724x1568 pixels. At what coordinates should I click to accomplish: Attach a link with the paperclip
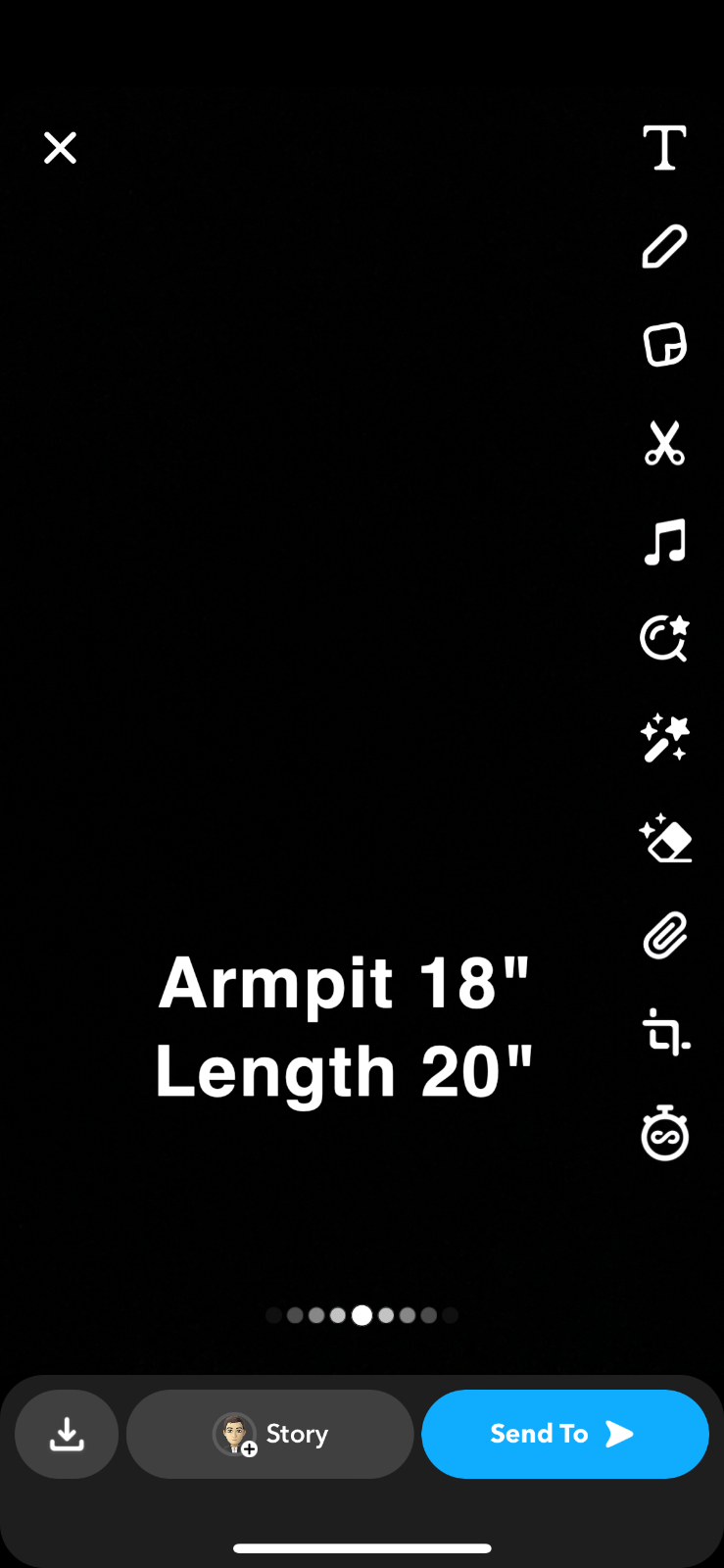(x=664, y=936)
